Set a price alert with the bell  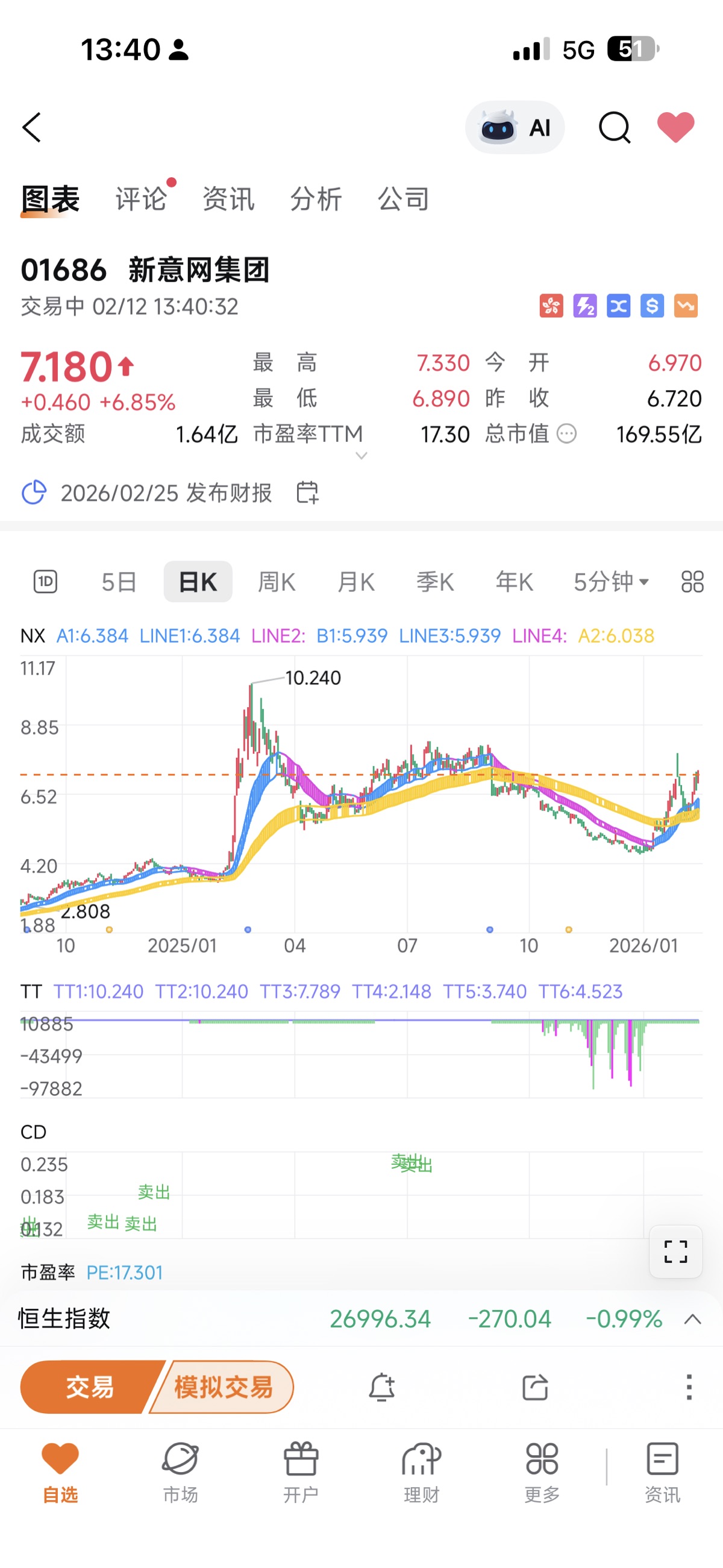[382, 1387]
